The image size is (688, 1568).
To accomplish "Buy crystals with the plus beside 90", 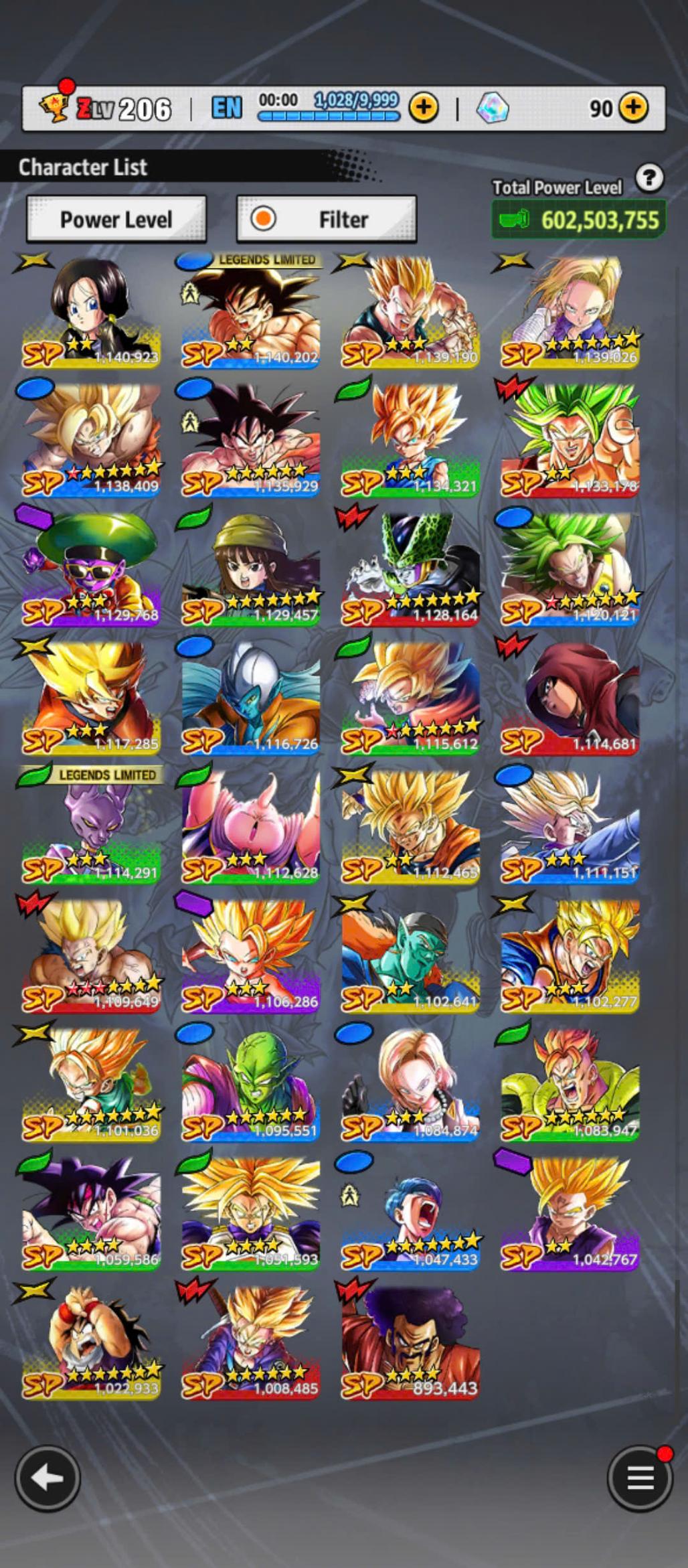I will pyautogui.click(x=633, y=107).
